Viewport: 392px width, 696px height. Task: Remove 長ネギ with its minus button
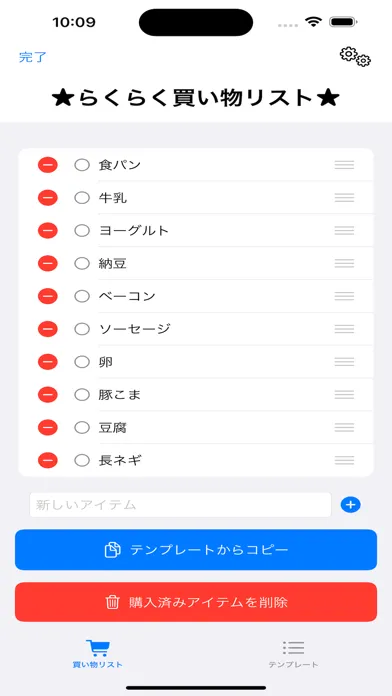click(x=48, y=460)
